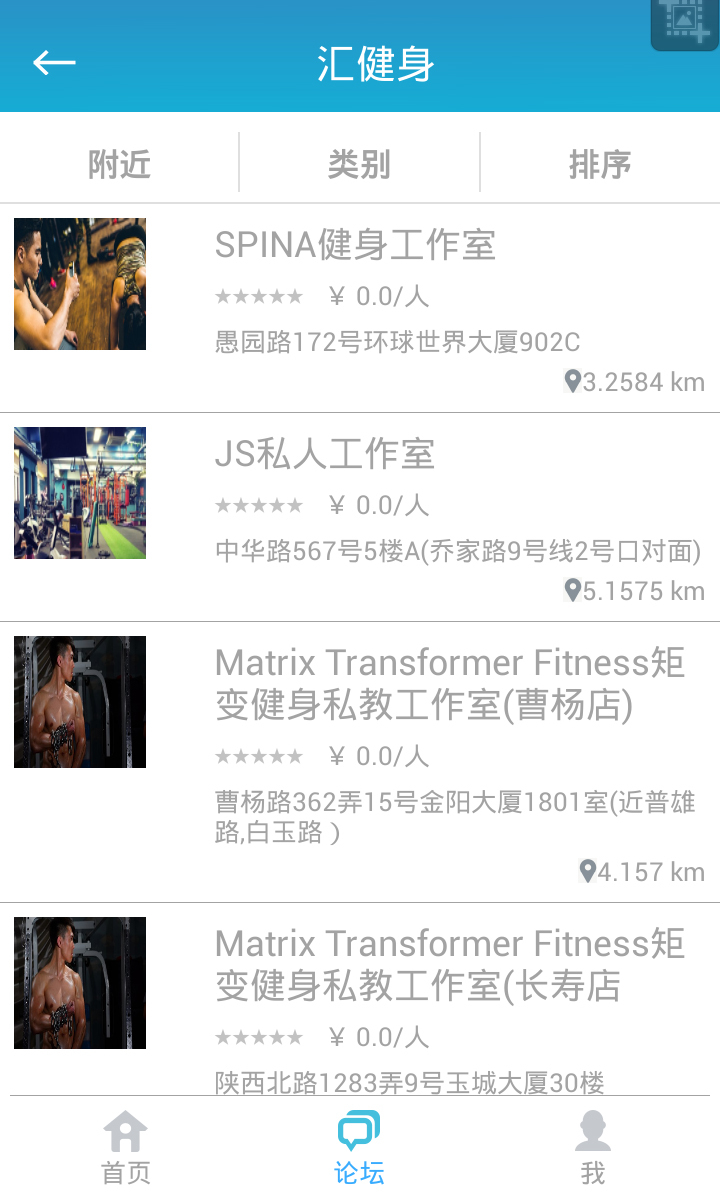720x1200 pixels.
Task: Switch to the 论坛 forum tab
Action: [359, 1147]
